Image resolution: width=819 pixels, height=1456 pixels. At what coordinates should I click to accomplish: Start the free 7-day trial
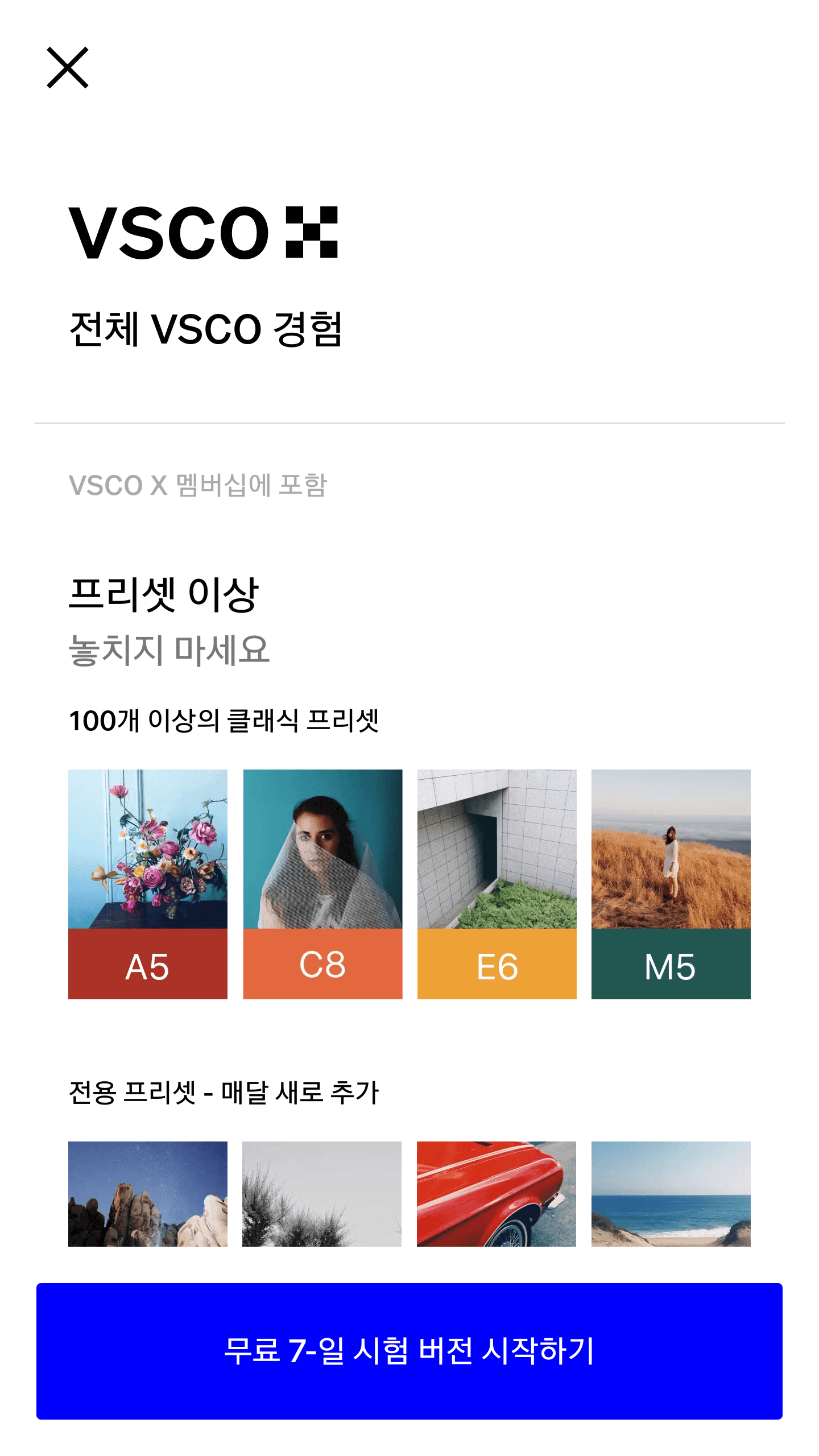point(409,1351)
